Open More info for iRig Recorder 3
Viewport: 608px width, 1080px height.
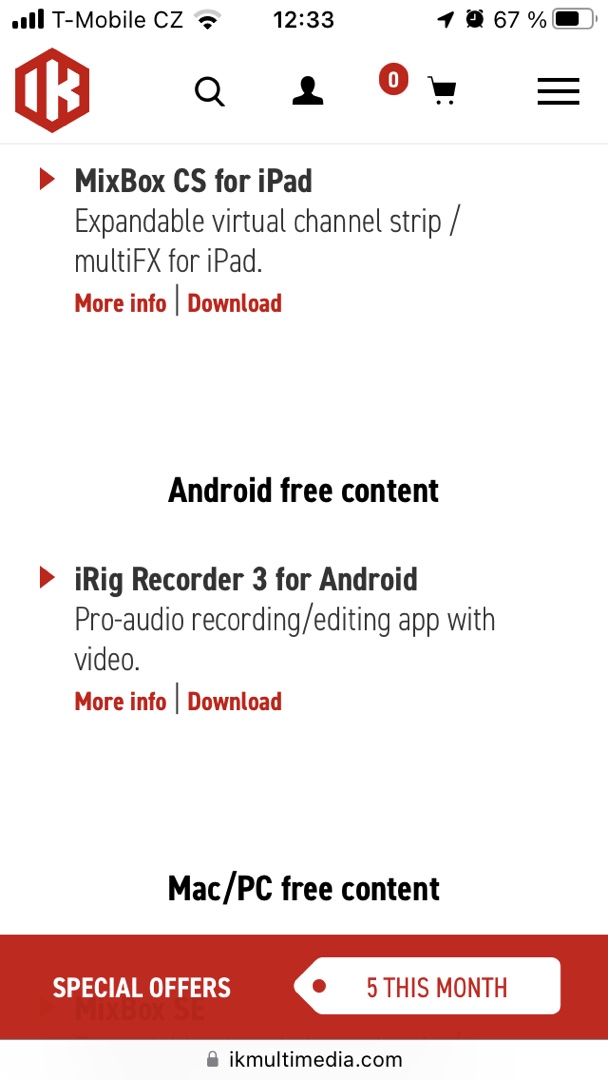(x=121, y=701)
